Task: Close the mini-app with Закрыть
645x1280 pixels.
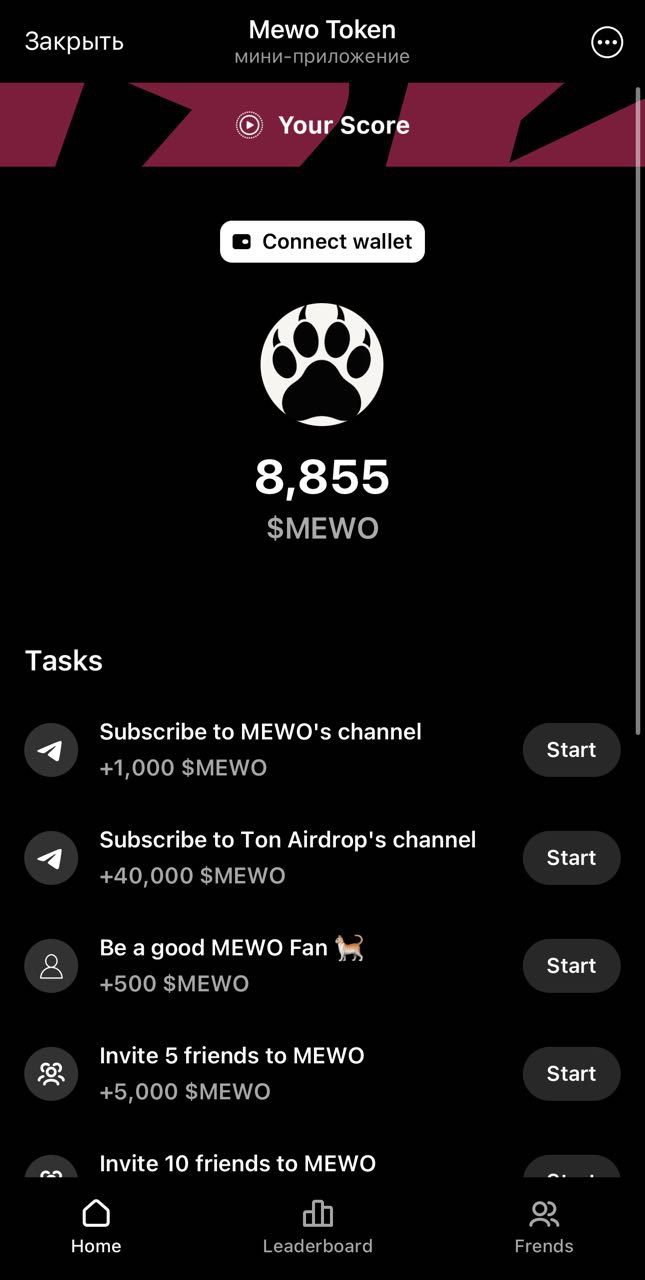Action: pyautogui.click(x=74, y=42)
